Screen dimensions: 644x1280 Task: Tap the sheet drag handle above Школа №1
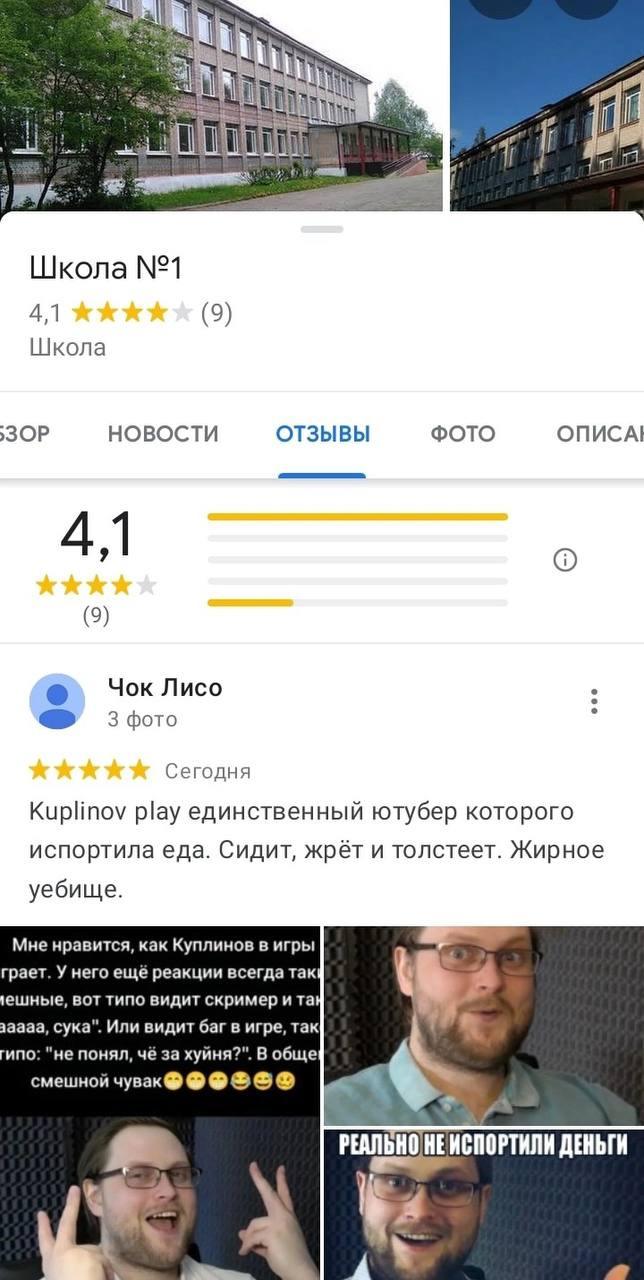[x=322, y=229]
